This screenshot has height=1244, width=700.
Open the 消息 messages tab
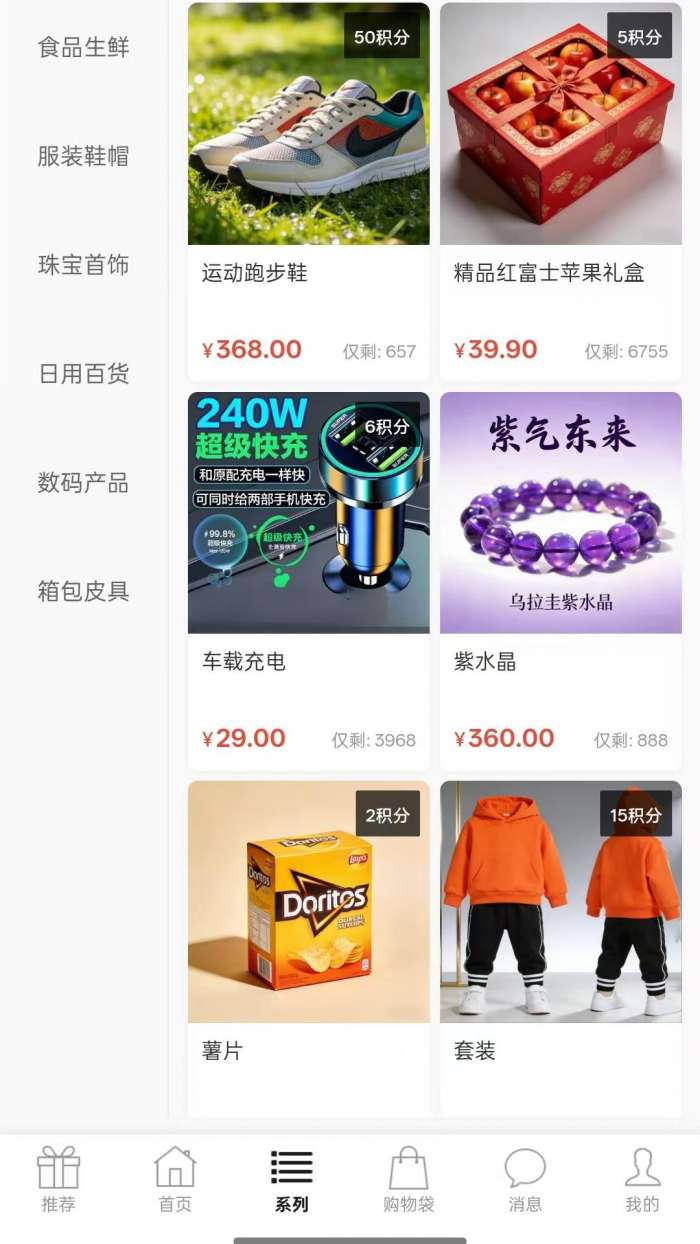[525, 1180]
